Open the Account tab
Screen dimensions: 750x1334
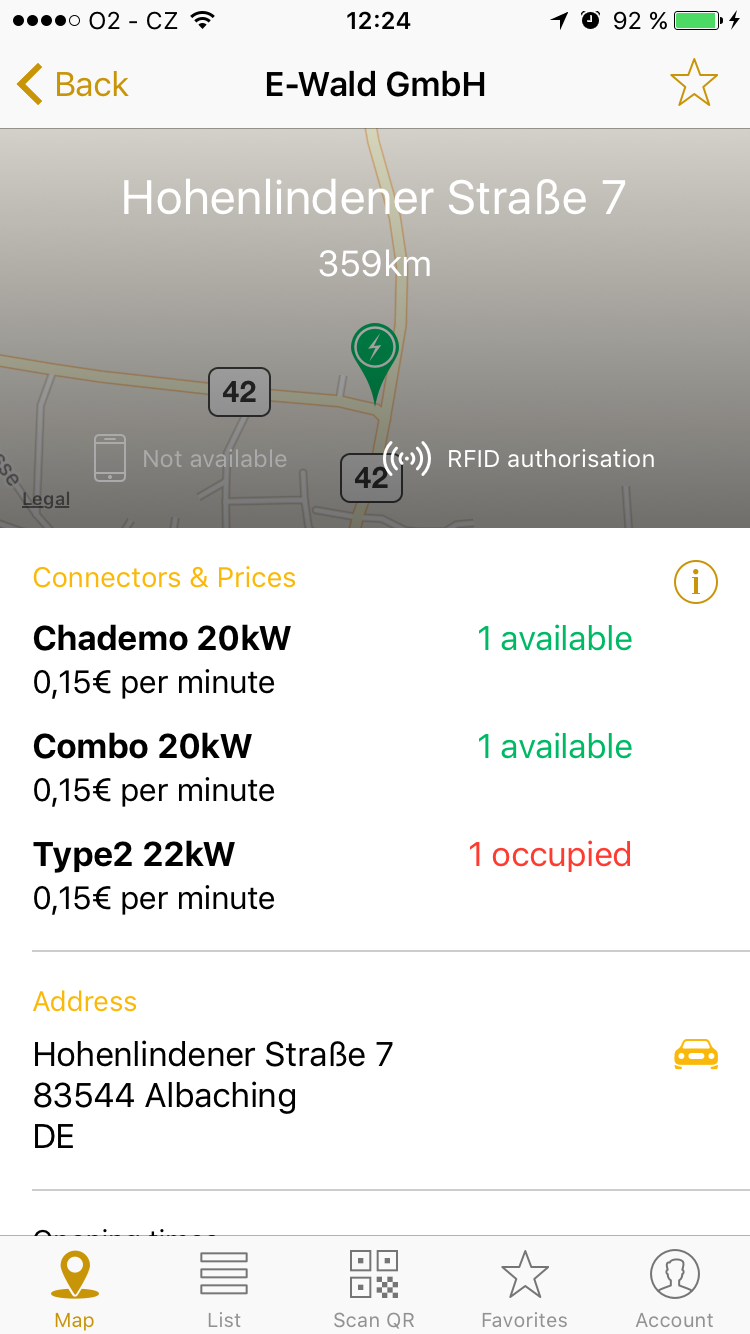pyautogui.click(x=674, y=1289)
